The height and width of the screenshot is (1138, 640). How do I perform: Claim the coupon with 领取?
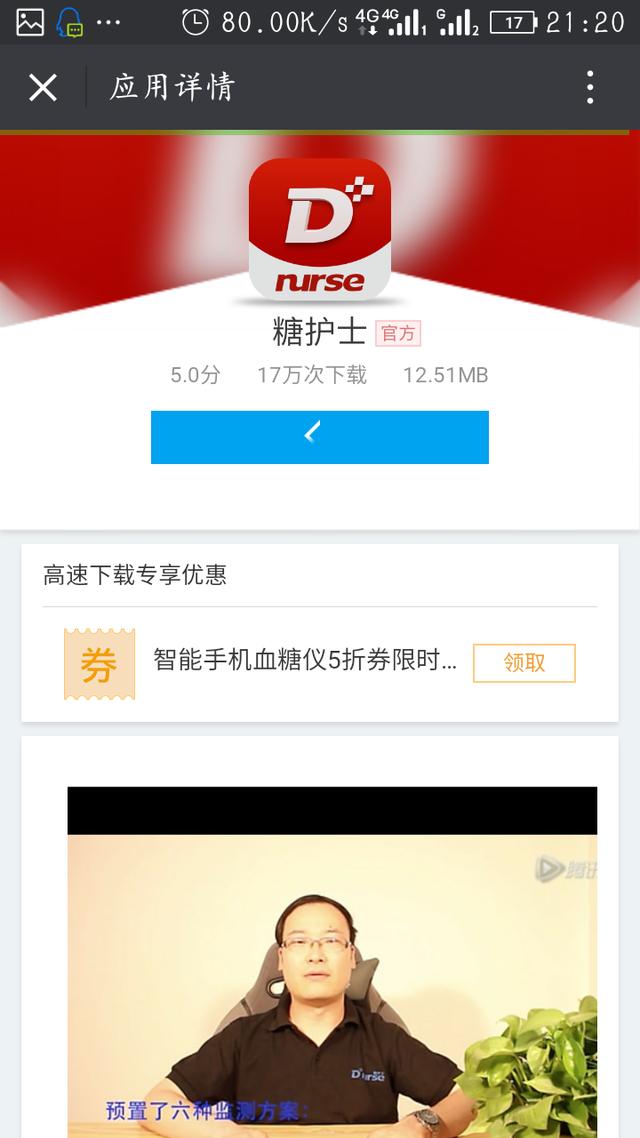[524, 663]
